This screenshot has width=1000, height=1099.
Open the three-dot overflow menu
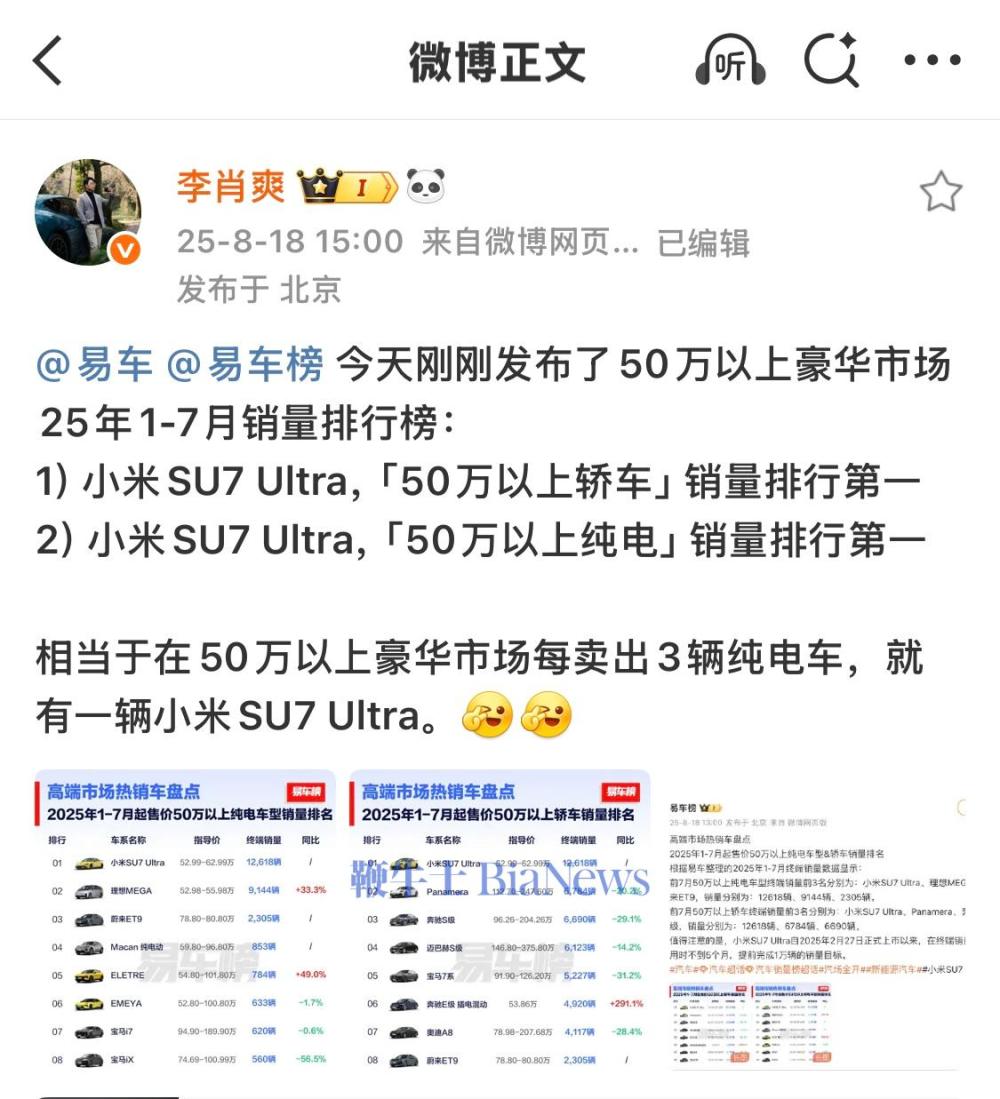[932, 60]
